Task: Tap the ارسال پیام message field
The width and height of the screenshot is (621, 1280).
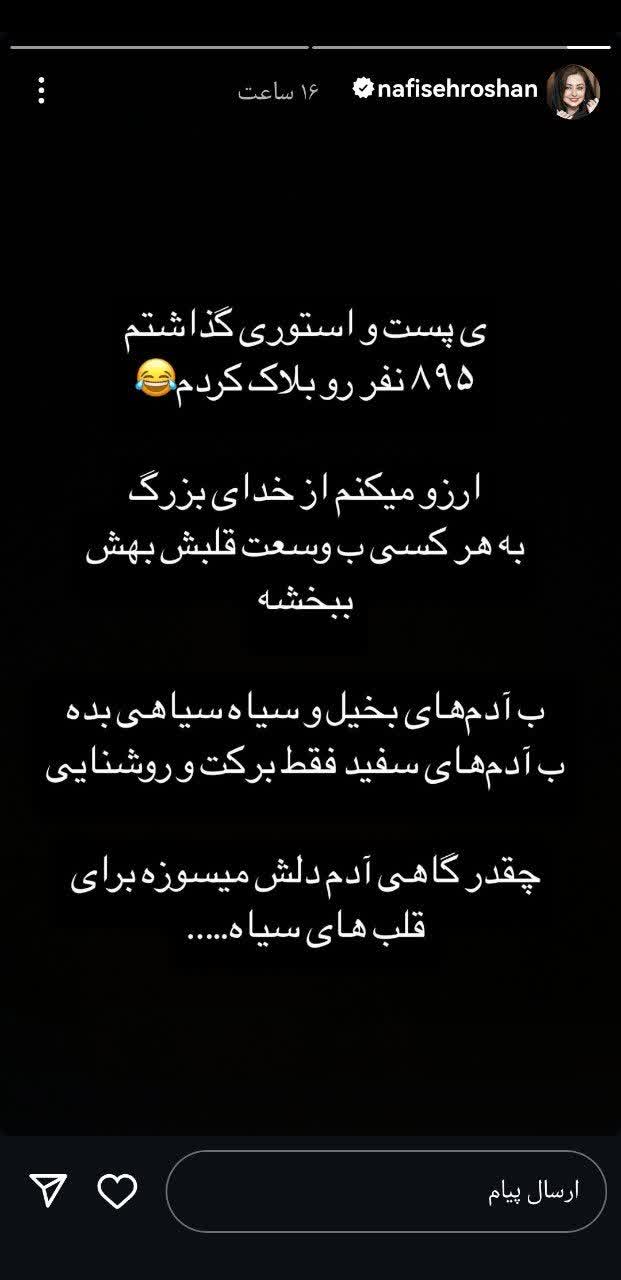Action: click(x=385, y=1191)
